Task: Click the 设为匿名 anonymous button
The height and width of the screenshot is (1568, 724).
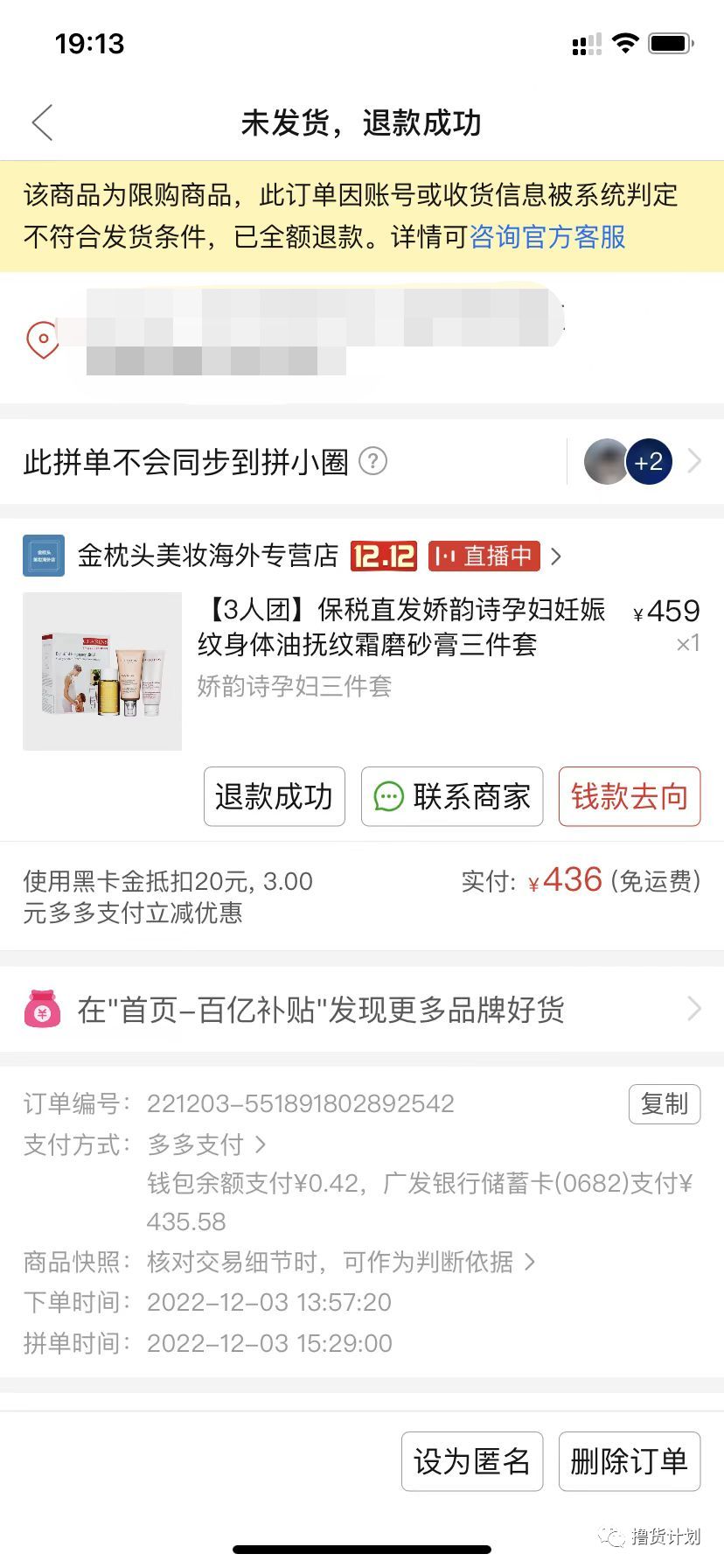Action: click(x=471, y=1461)
